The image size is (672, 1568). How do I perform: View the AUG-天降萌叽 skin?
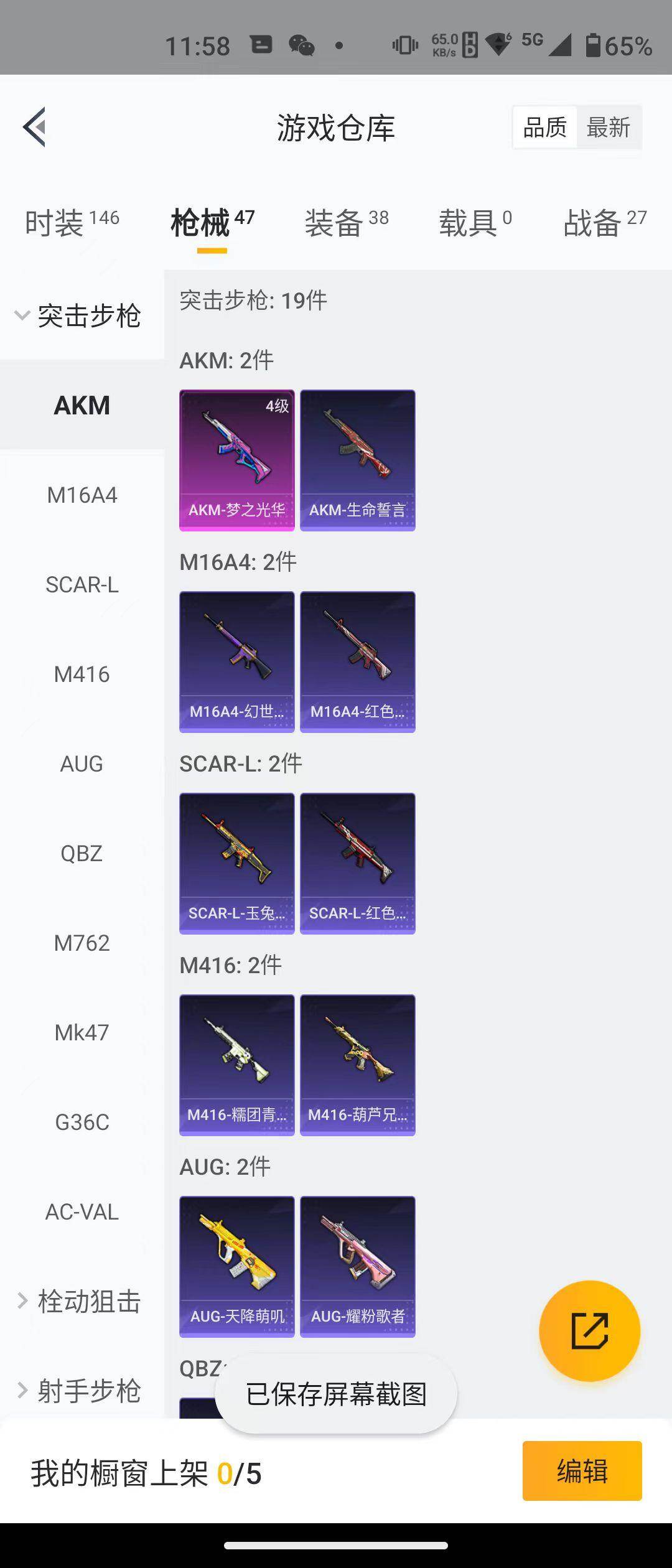coord(237,1267)
